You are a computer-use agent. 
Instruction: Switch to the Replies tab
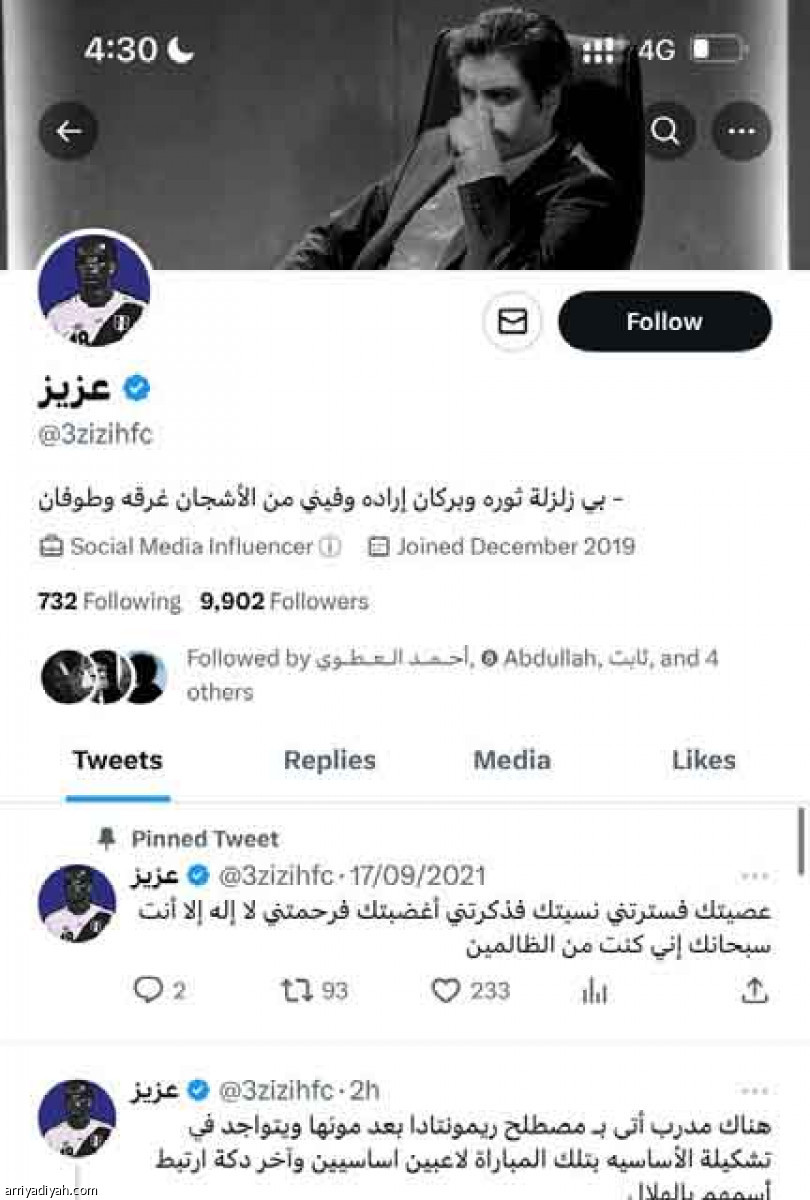pos(329,760)
